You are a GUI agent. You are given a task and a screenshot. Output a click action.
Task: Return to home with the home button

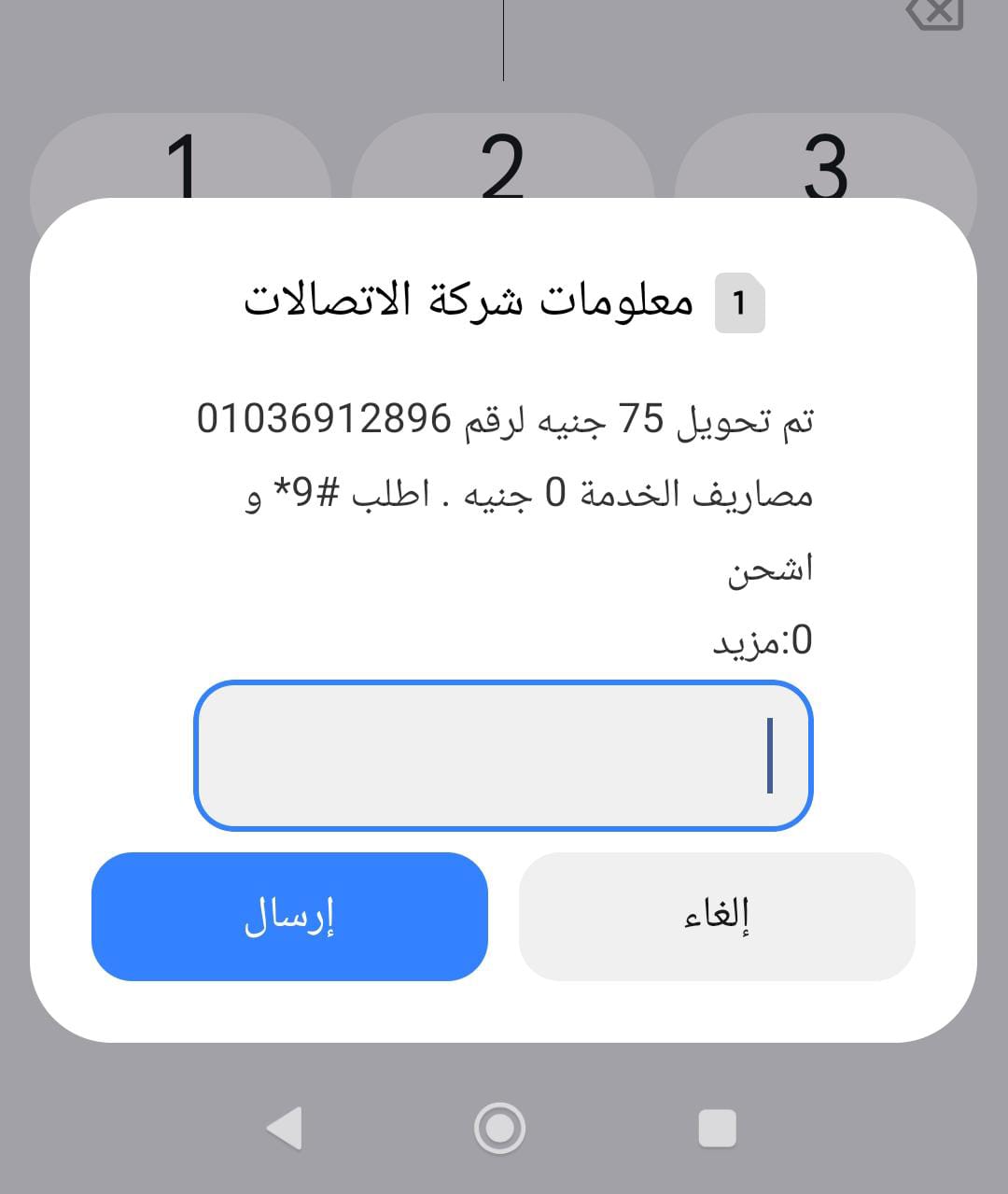[x=500, y=1128]
